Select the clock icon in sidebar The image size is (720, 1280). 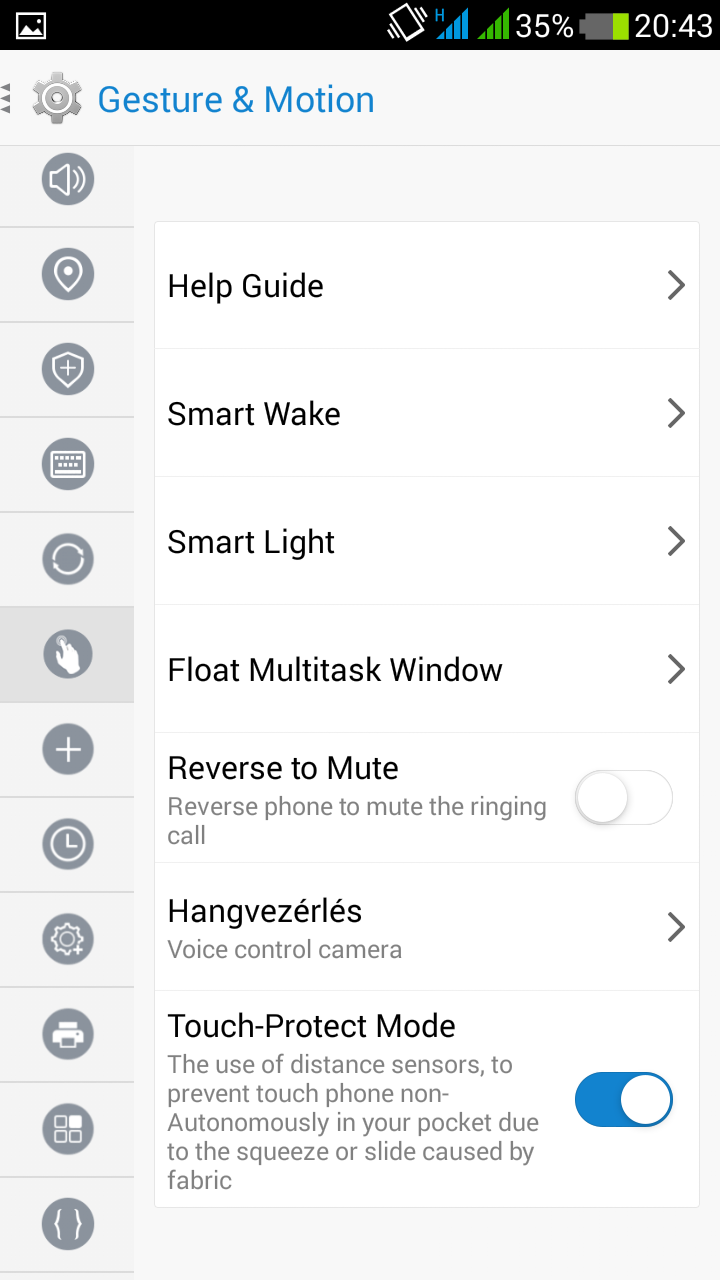click(x=67, y=844)
